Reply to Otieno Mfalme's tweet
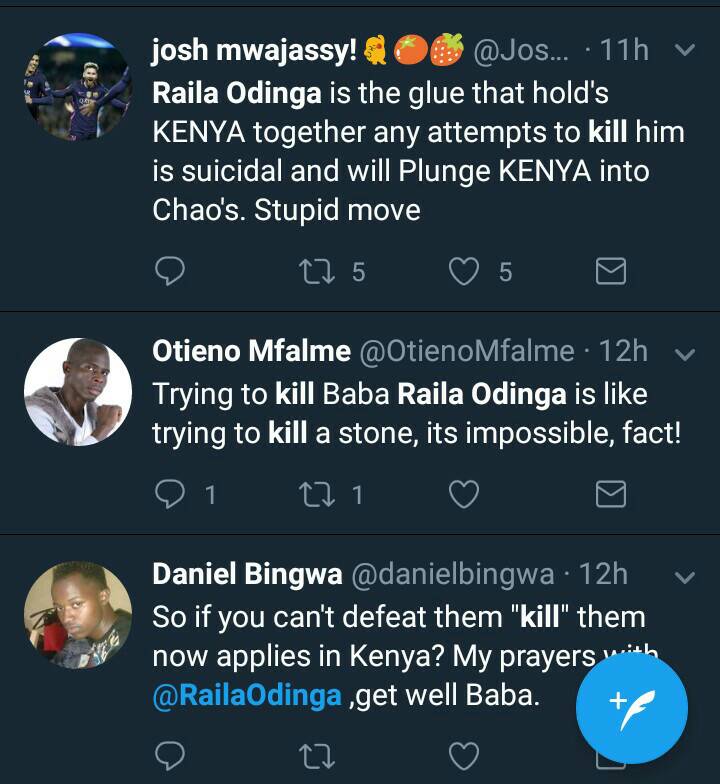Image resolution: width=720 pixels, height=784 pixels. click(x=171, y=493)
